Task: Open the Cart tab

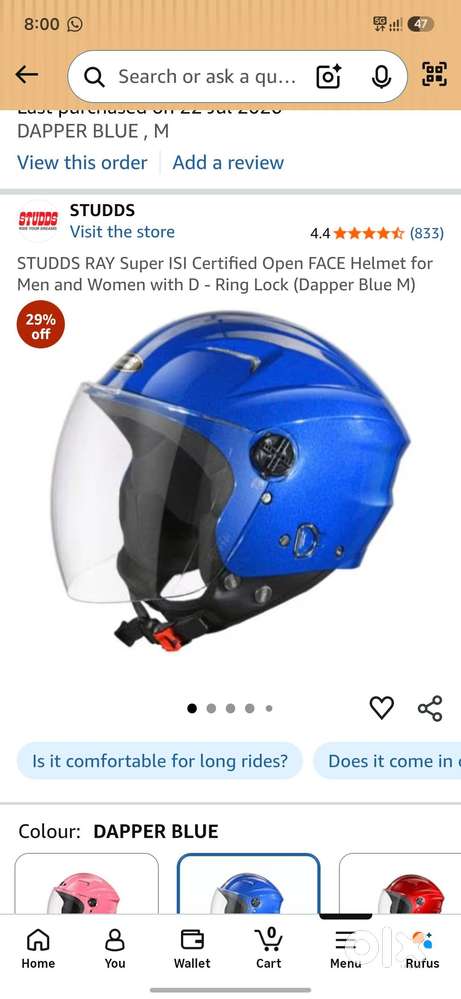Action: click(269, 948)
